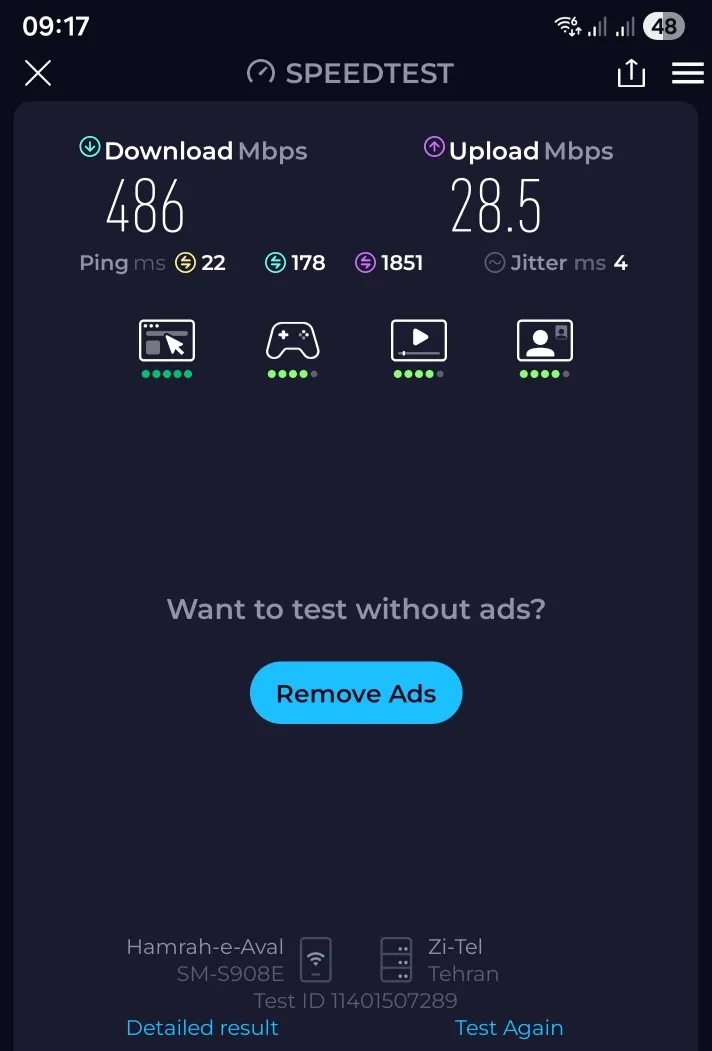Share the speed test result

tap(631, 72)
